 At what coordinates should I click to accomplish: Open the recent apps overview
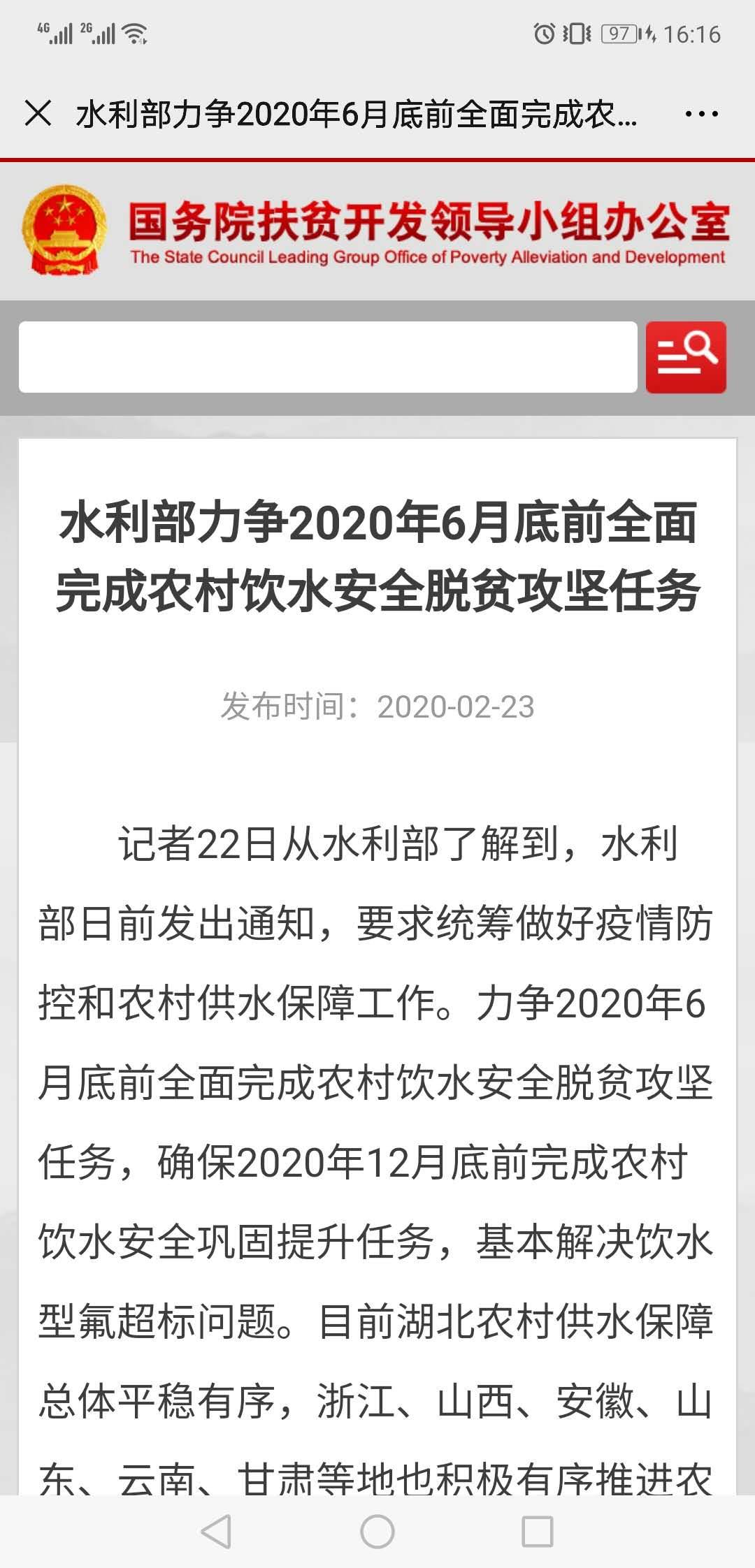coord(538,1532)
